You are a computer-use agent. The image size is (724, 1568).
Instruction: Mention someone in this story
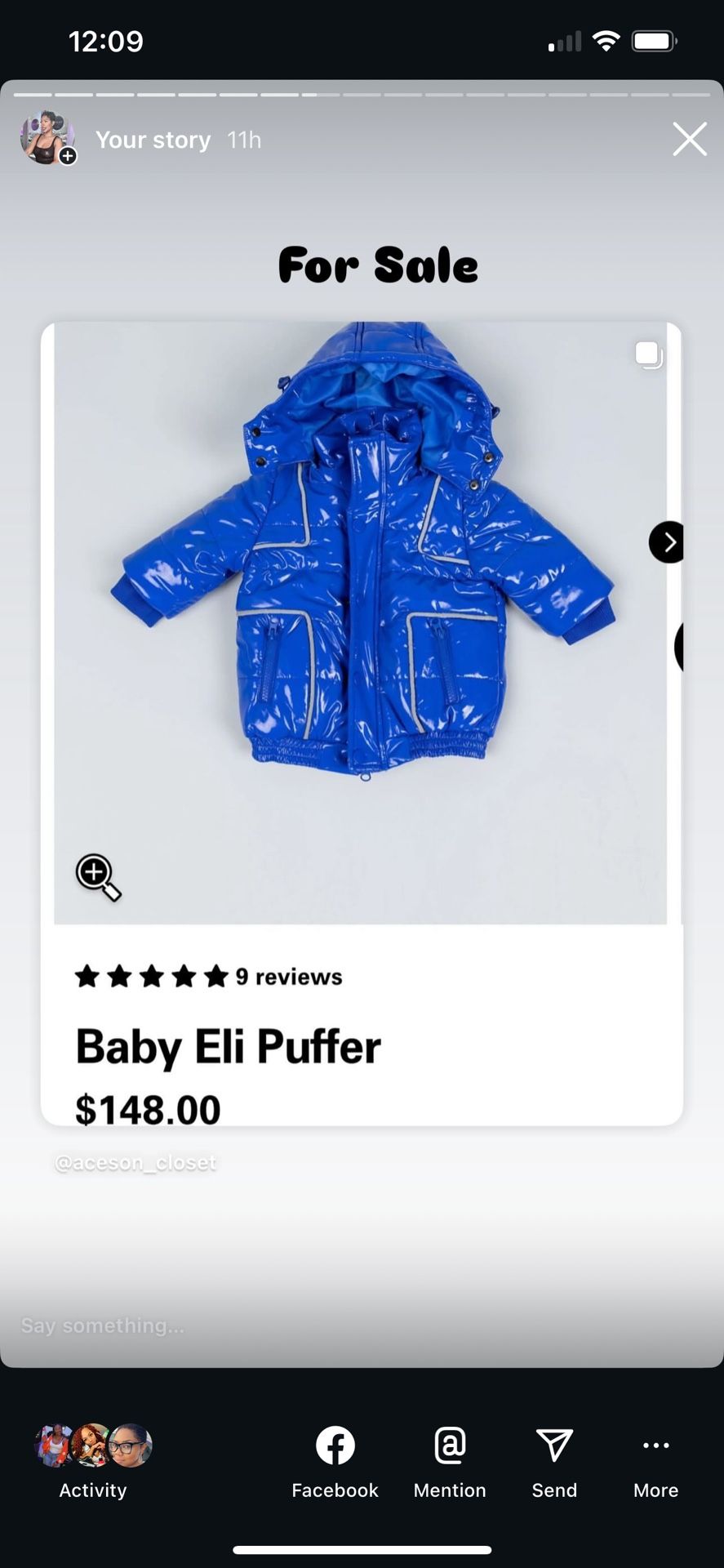point(450,1462)
